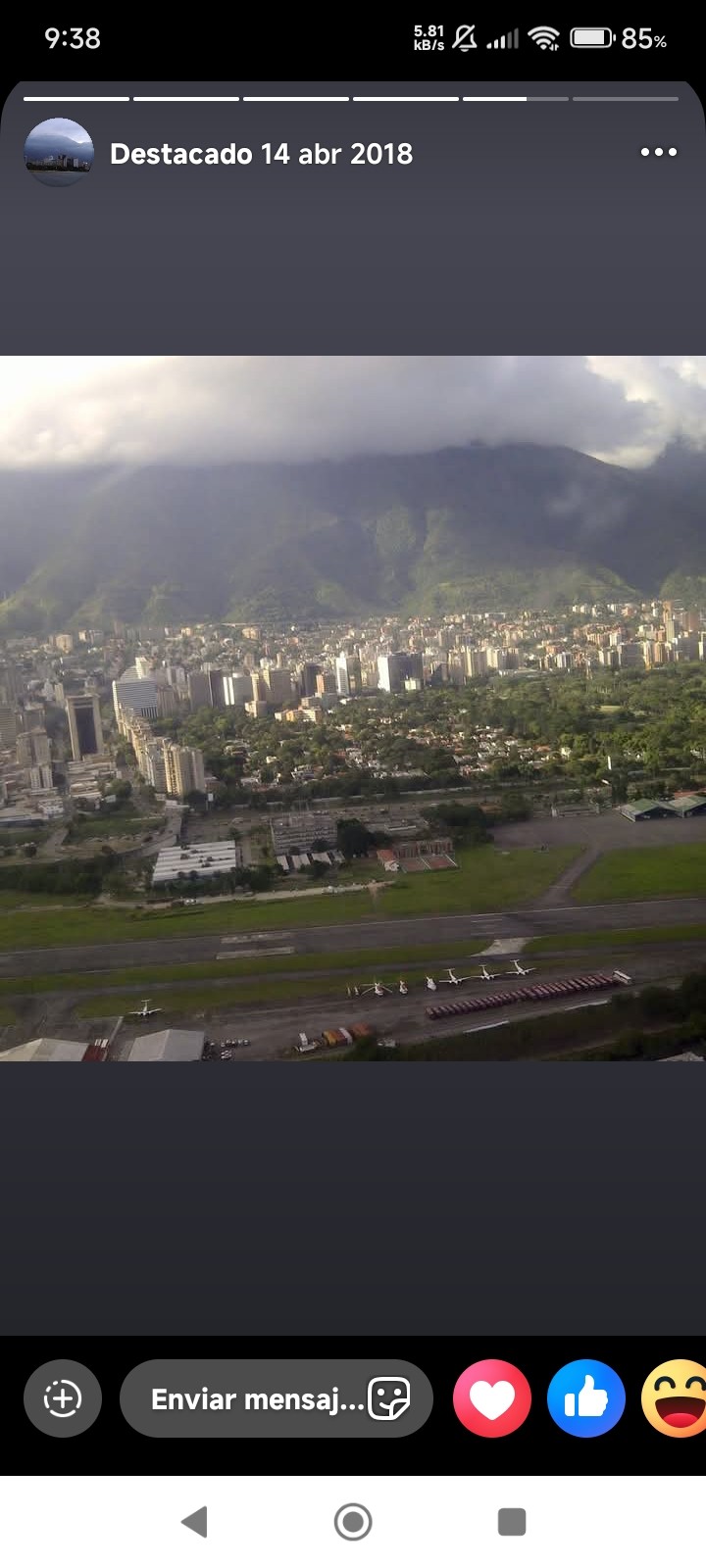
Task: React with the laughing emoji
Action: pyautogui.click(x=677, y=1398)
